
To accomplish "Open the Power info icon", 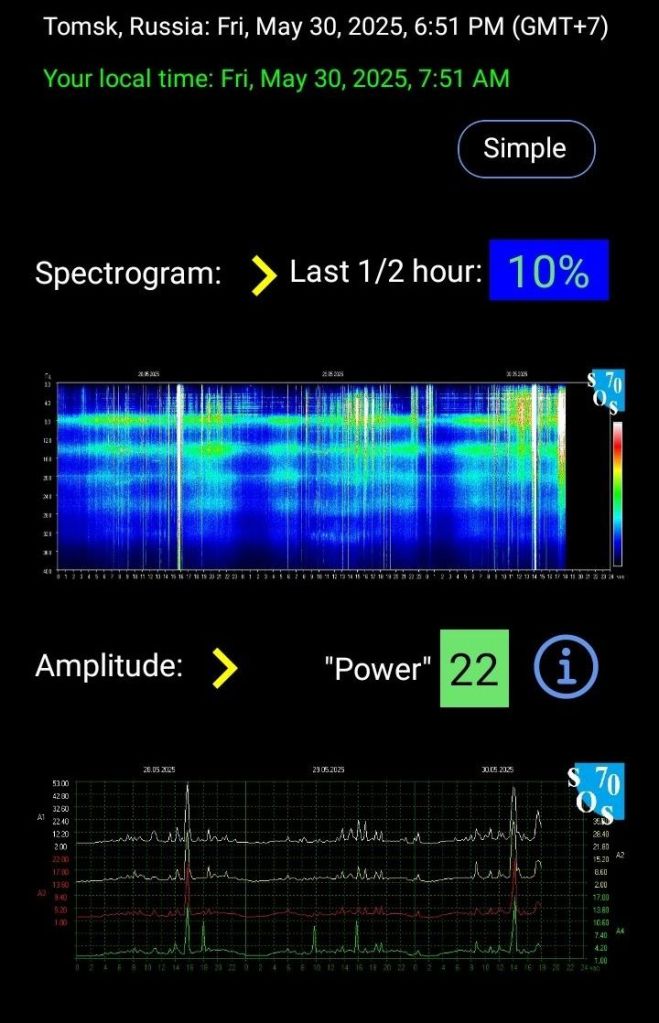I will pos(565,668).
